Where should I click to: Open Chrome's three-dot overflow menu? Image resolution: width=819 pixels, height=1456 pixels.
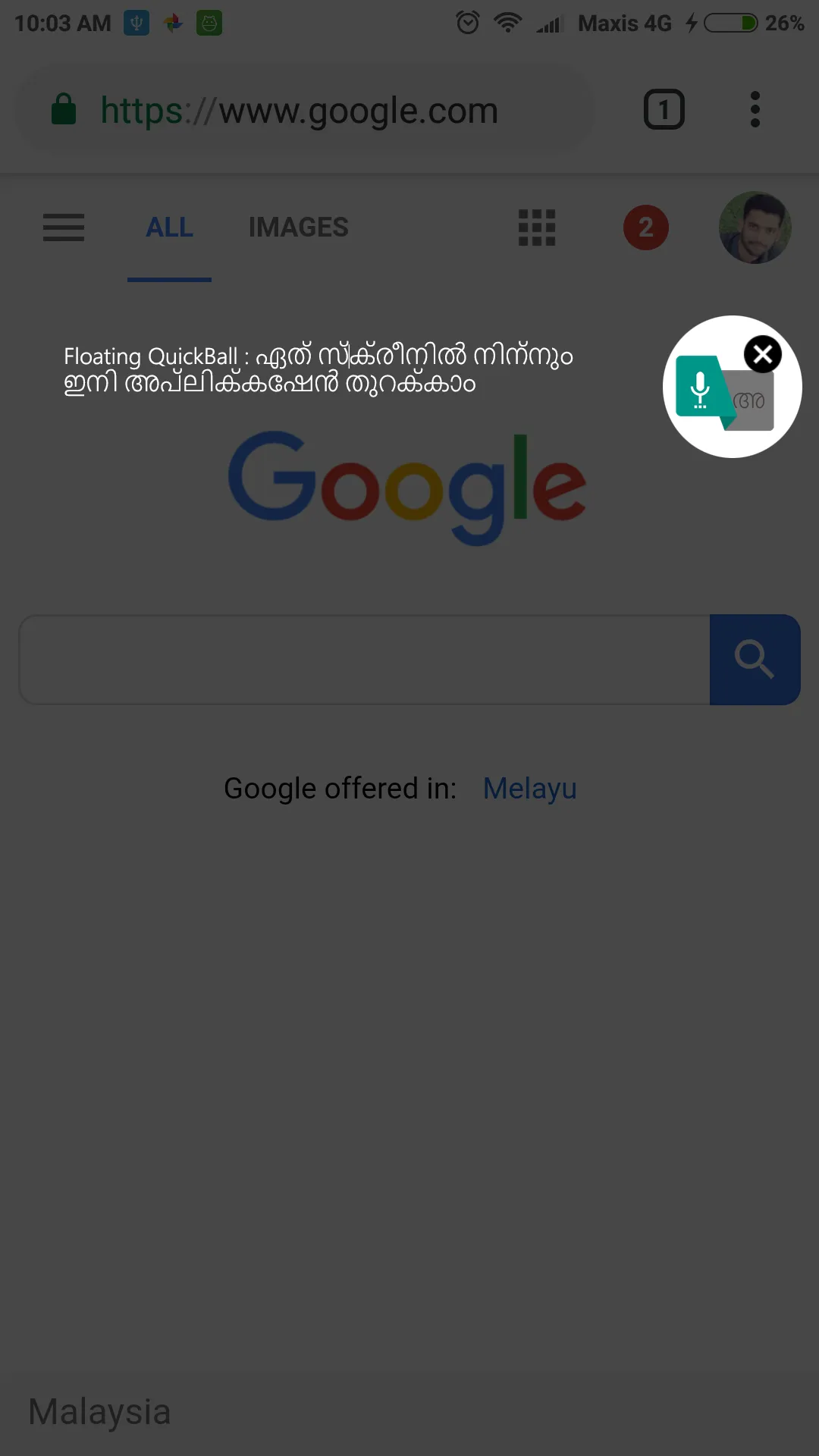pyautogui.click(x=755, y=110)
